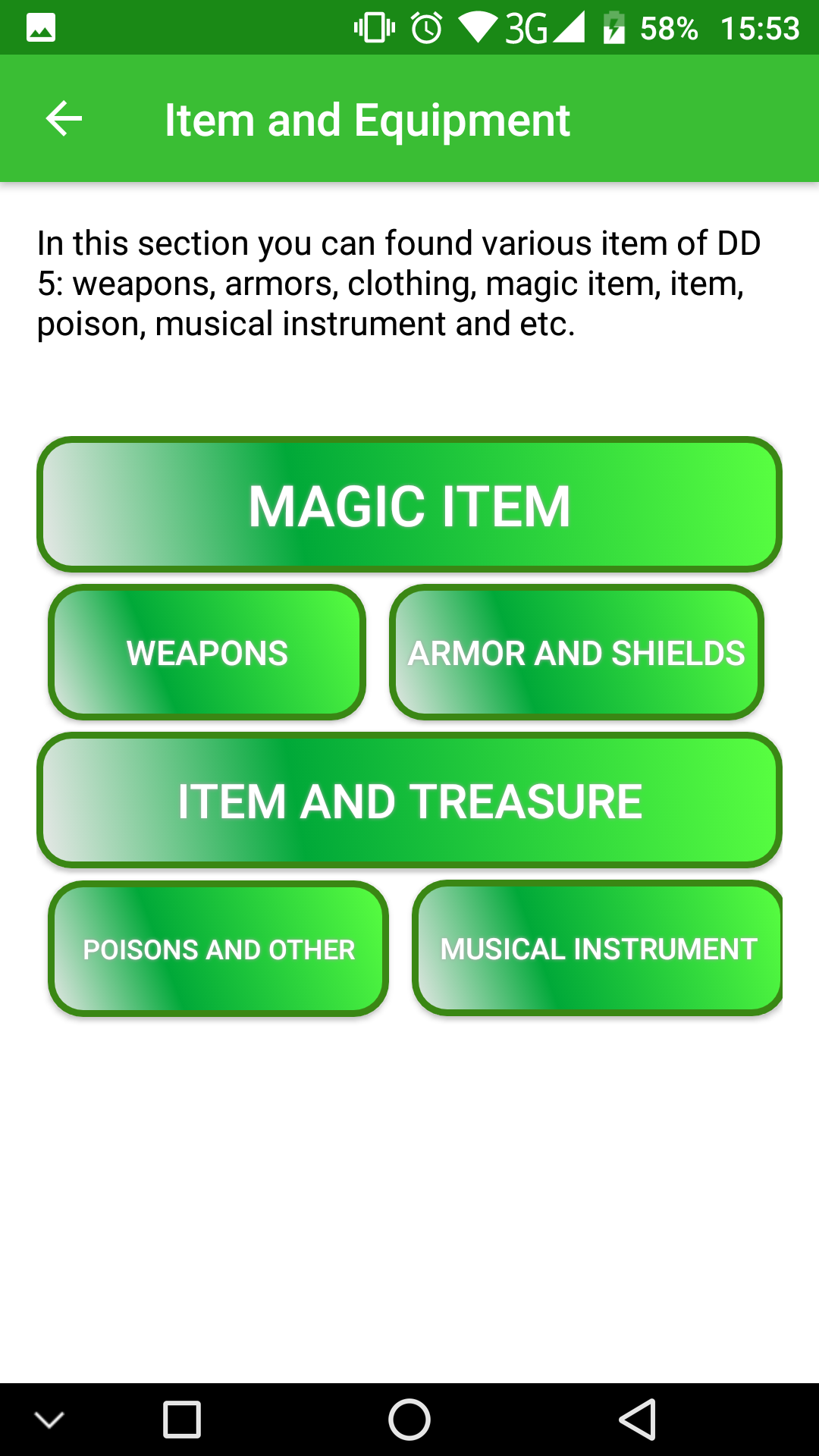Screen dimensions: 819x1456
Task: Tap the Item and Equipment title
Action: [367, 118]
